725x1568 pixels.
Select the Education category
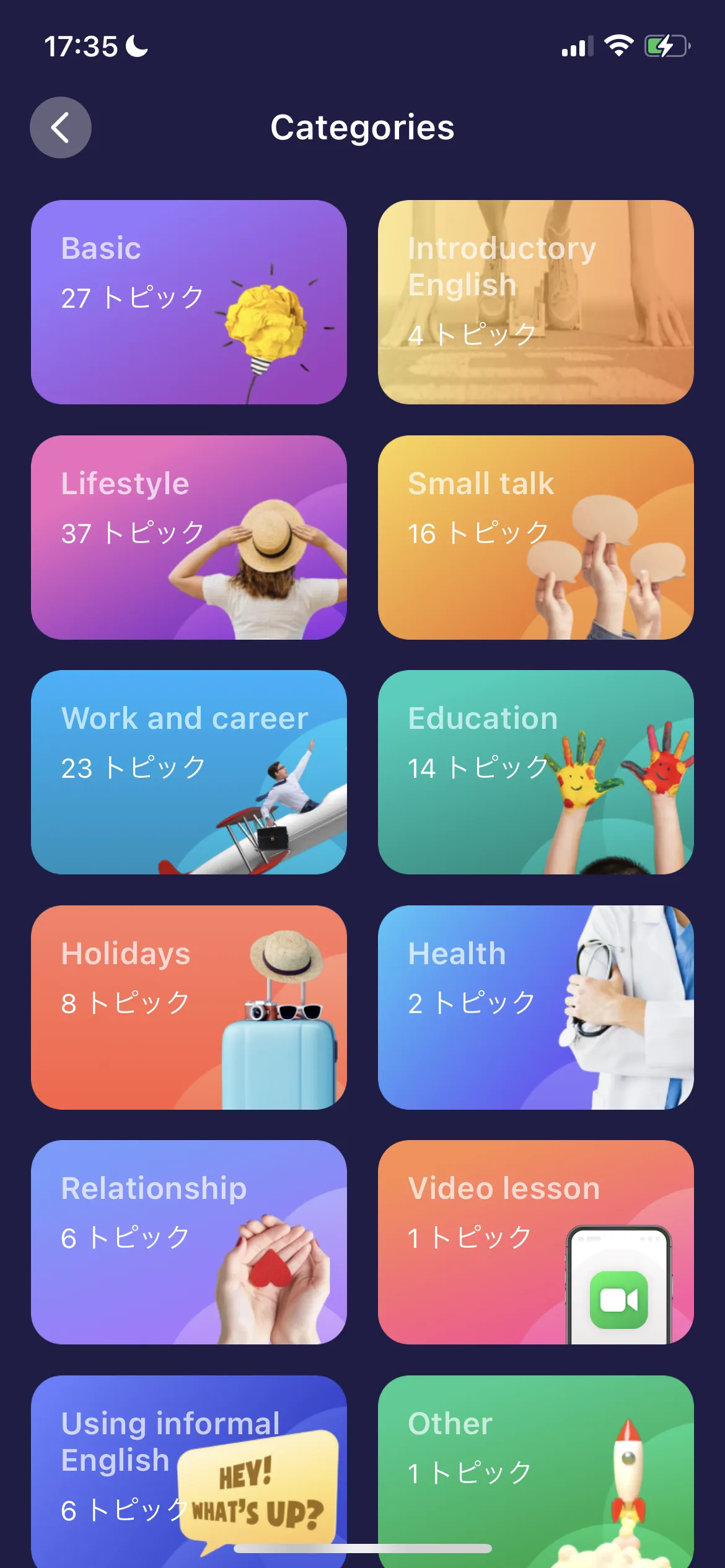click(x=536, y=771)
